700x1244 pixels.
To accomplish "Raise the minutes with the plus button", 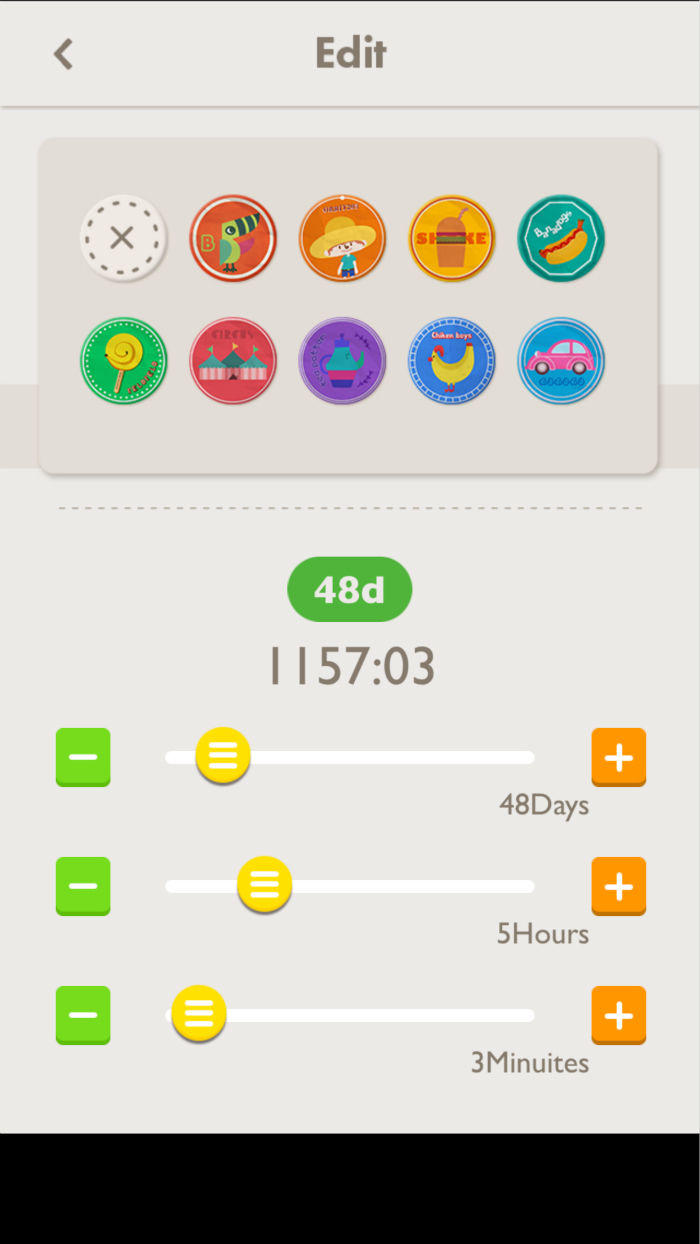I will [618, 1015].
